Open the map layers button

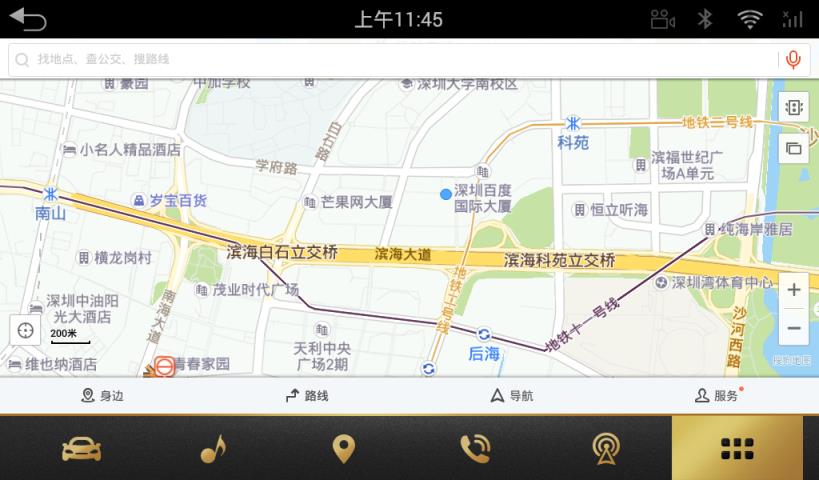(794, 148)
